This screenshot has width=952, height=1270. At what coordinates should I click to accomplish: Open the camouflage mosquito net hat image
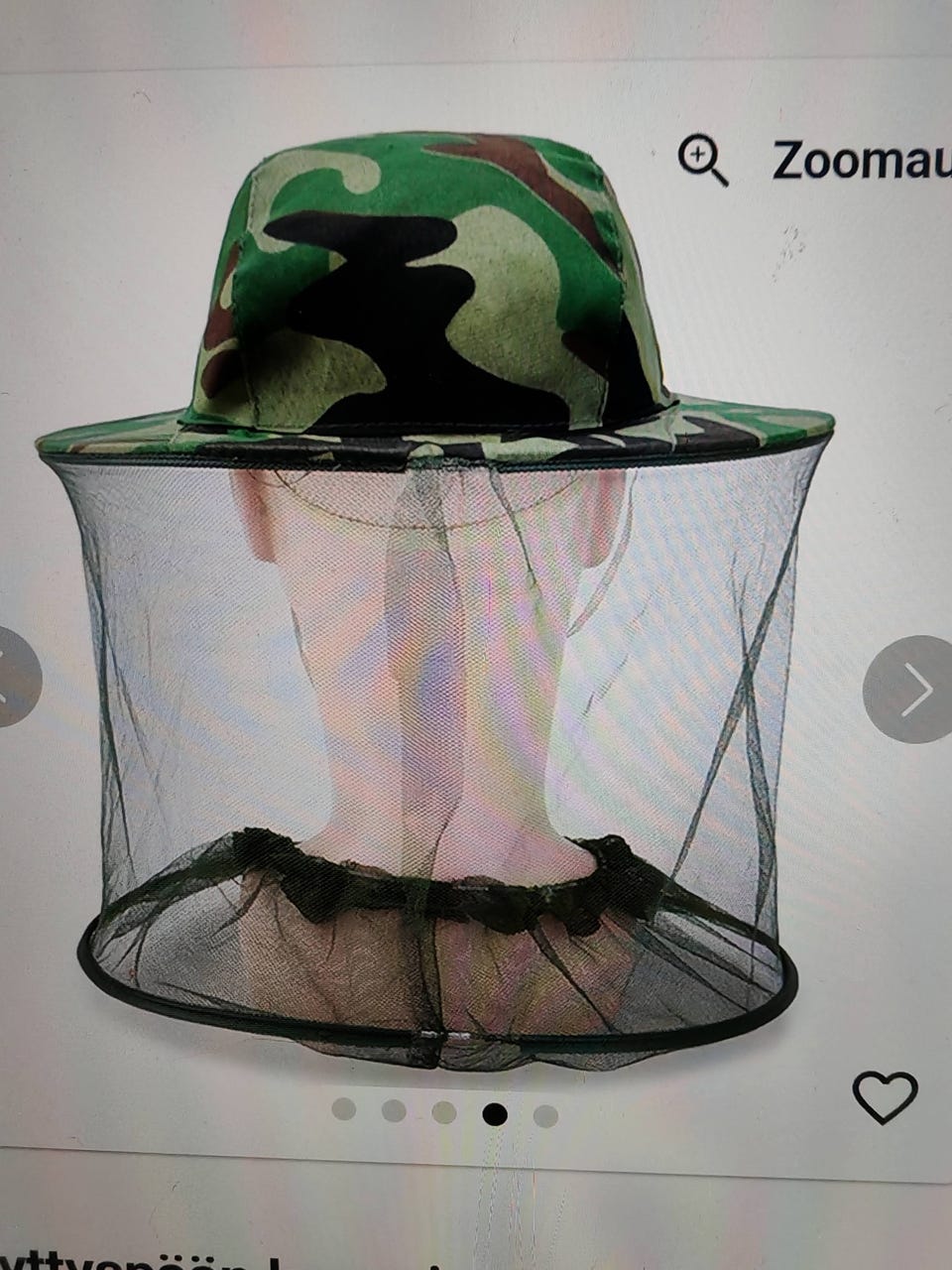tap(436, 595)
